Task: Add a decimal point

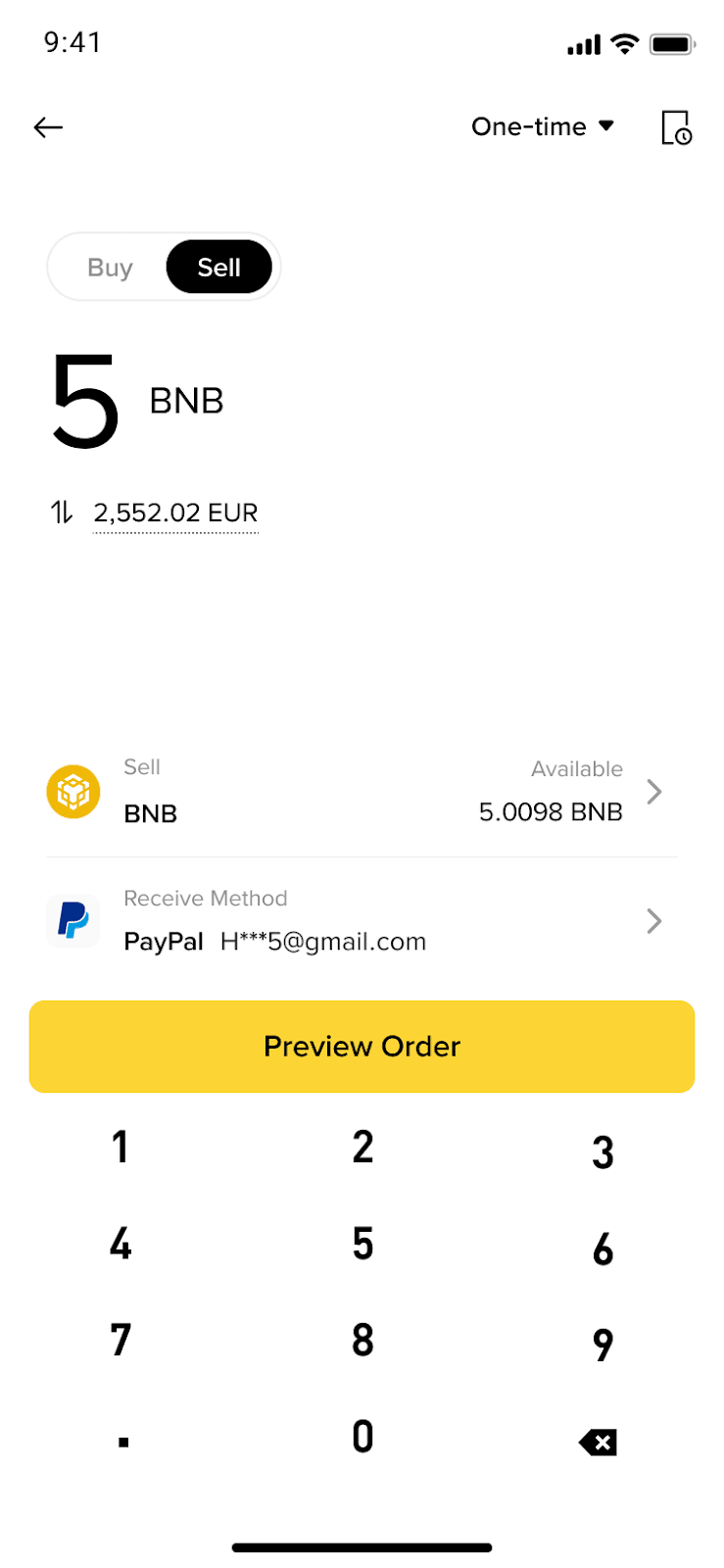Action: (123, 1442)
